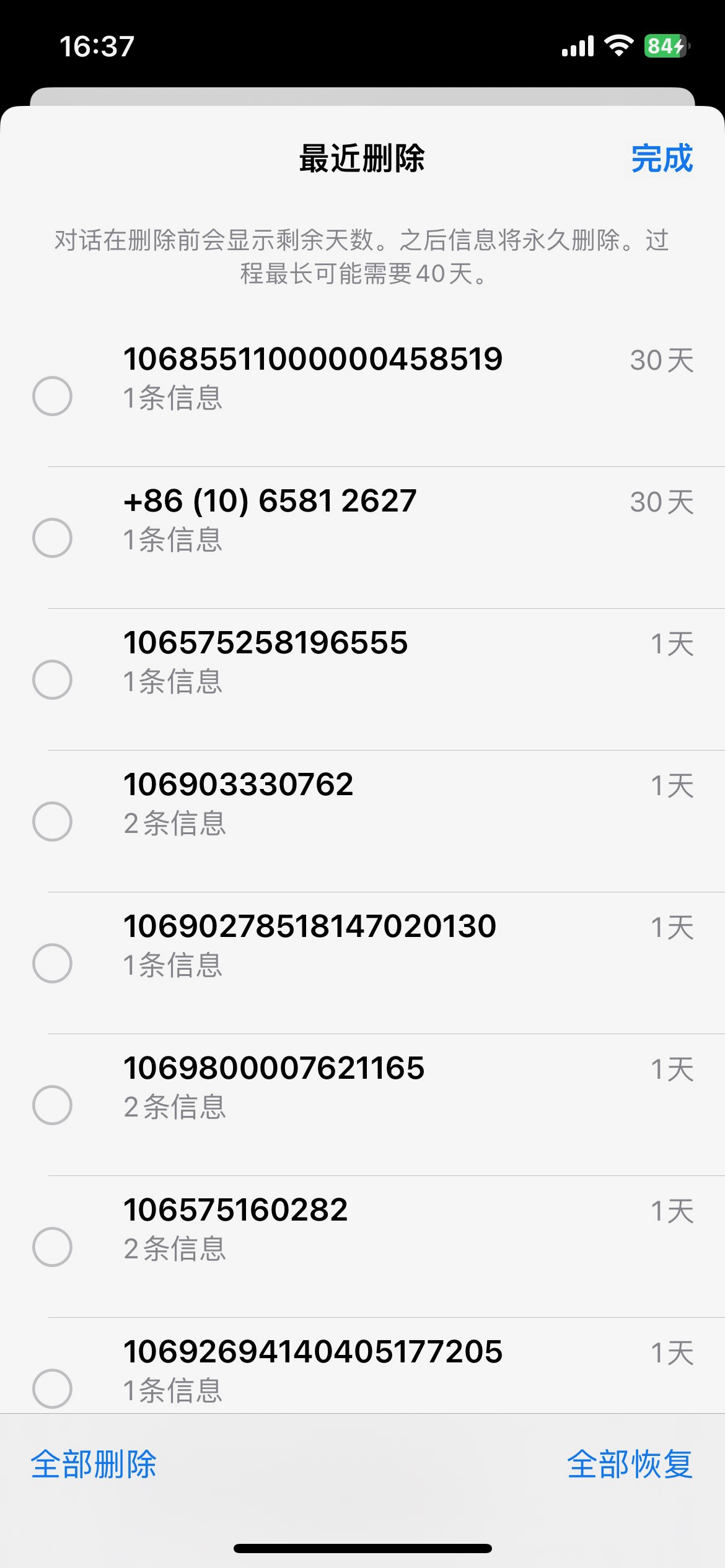Select conversation 1069269414040517​7205
The height and width of the screenshot is (1568, 725).
point(53,1388)
